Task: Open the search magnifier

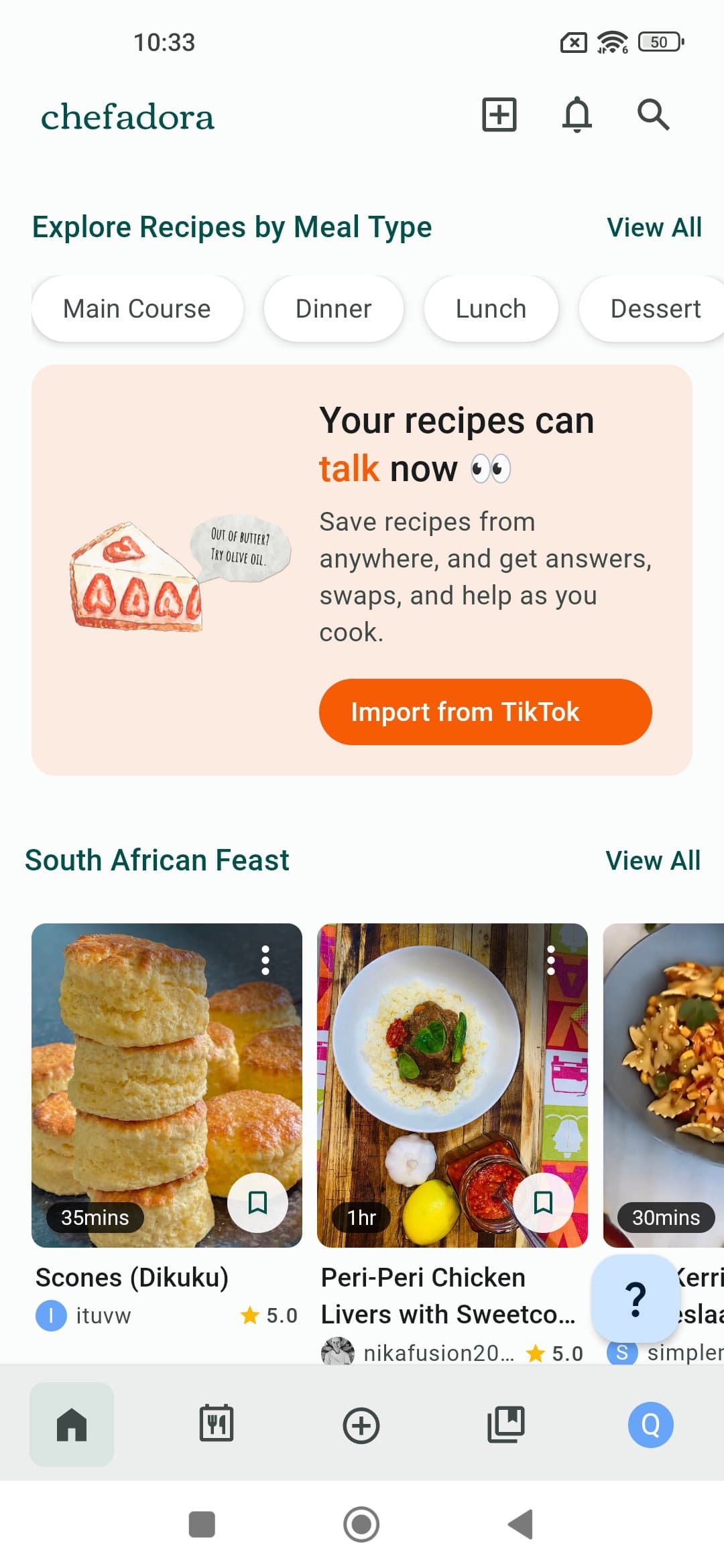Action: point(653,115)
